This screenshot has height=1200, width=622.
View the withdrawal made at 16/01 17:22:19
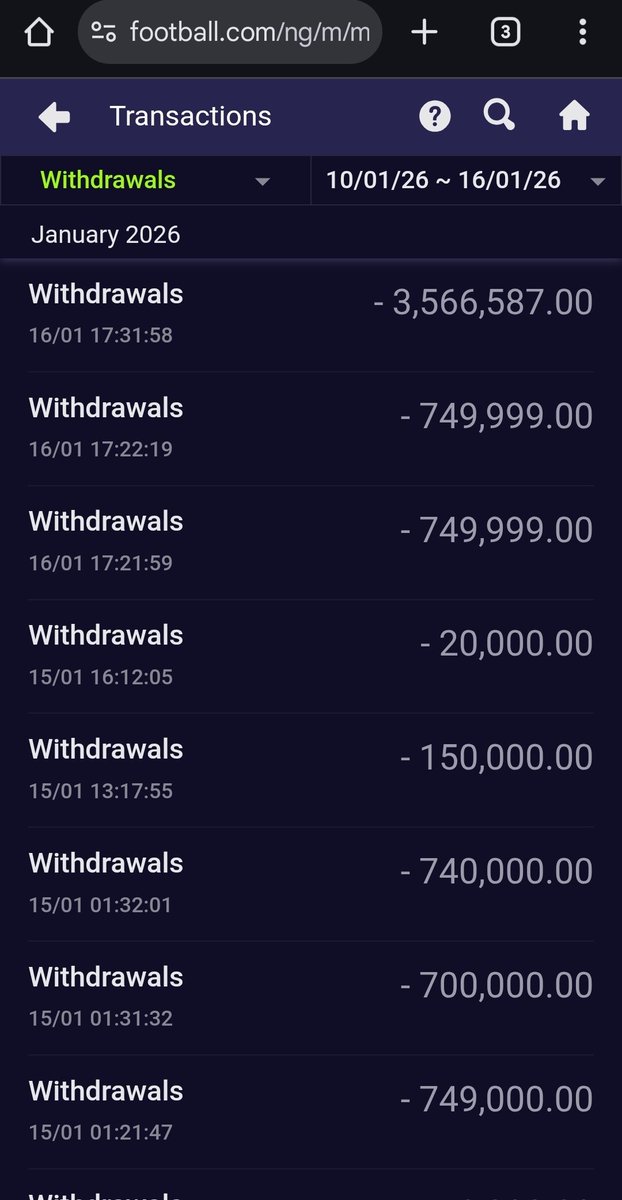tap(311, 429)
